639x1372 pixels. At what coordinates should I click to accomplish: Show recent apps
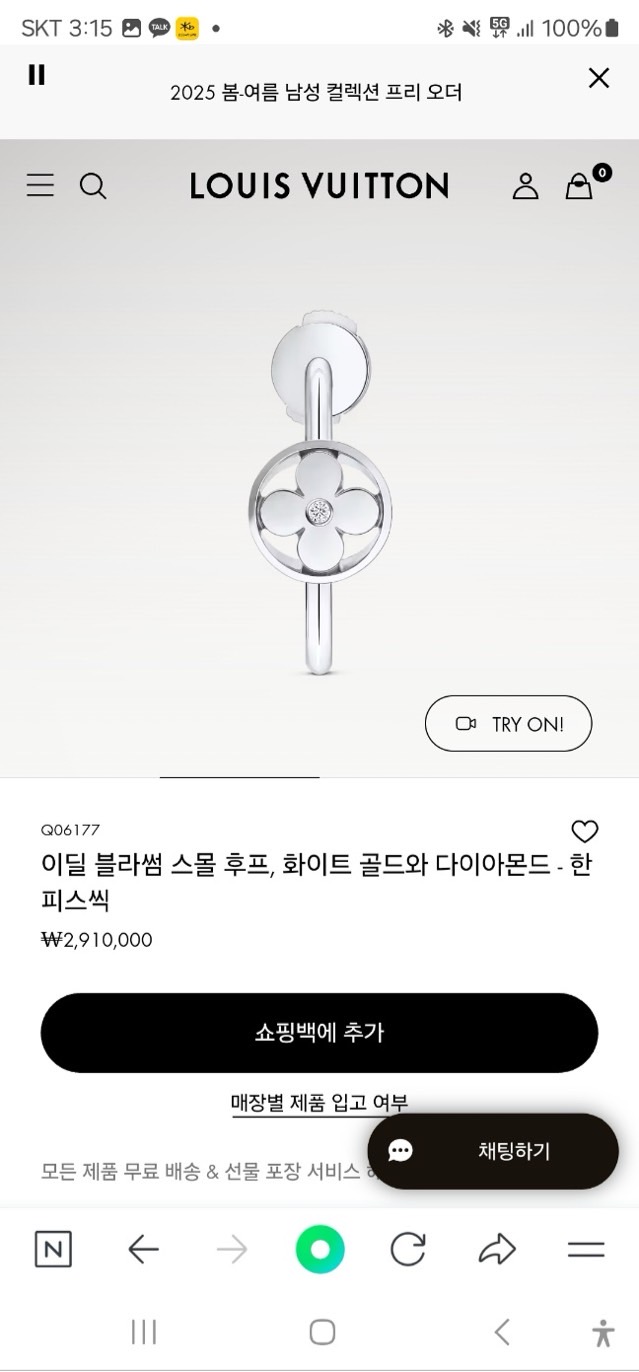144,1332
